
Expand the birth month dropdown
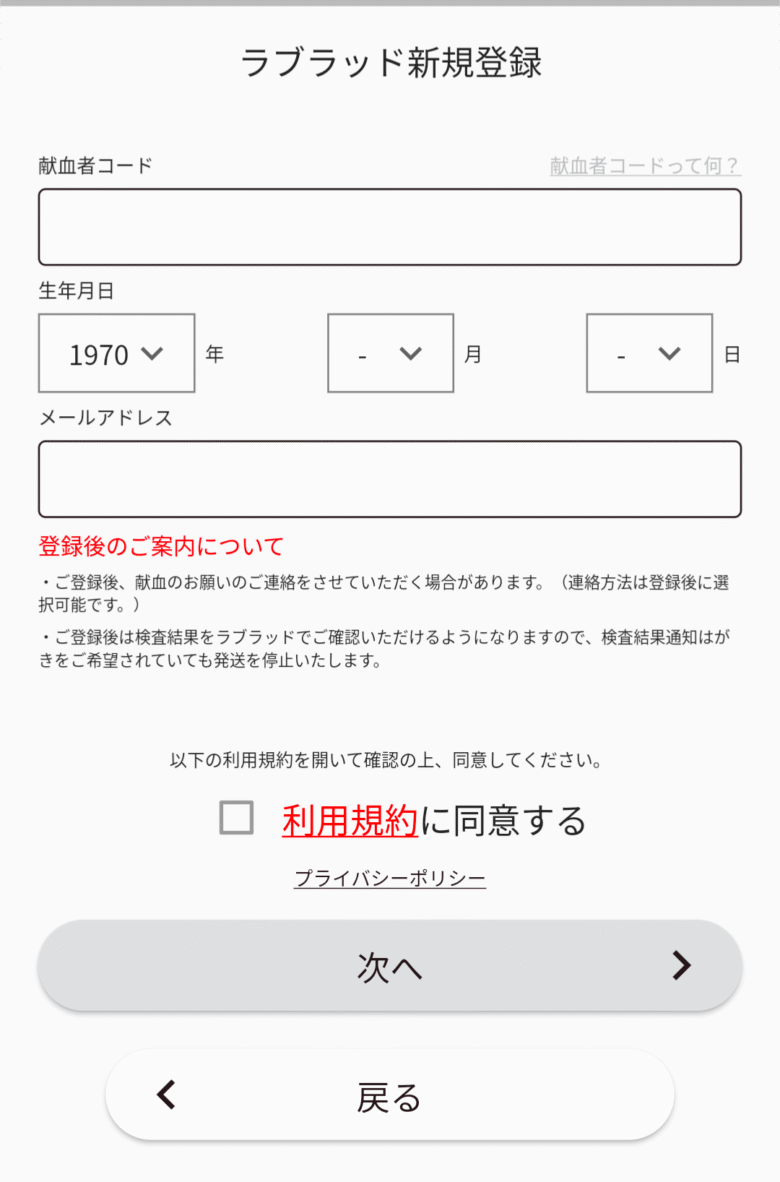390,353
